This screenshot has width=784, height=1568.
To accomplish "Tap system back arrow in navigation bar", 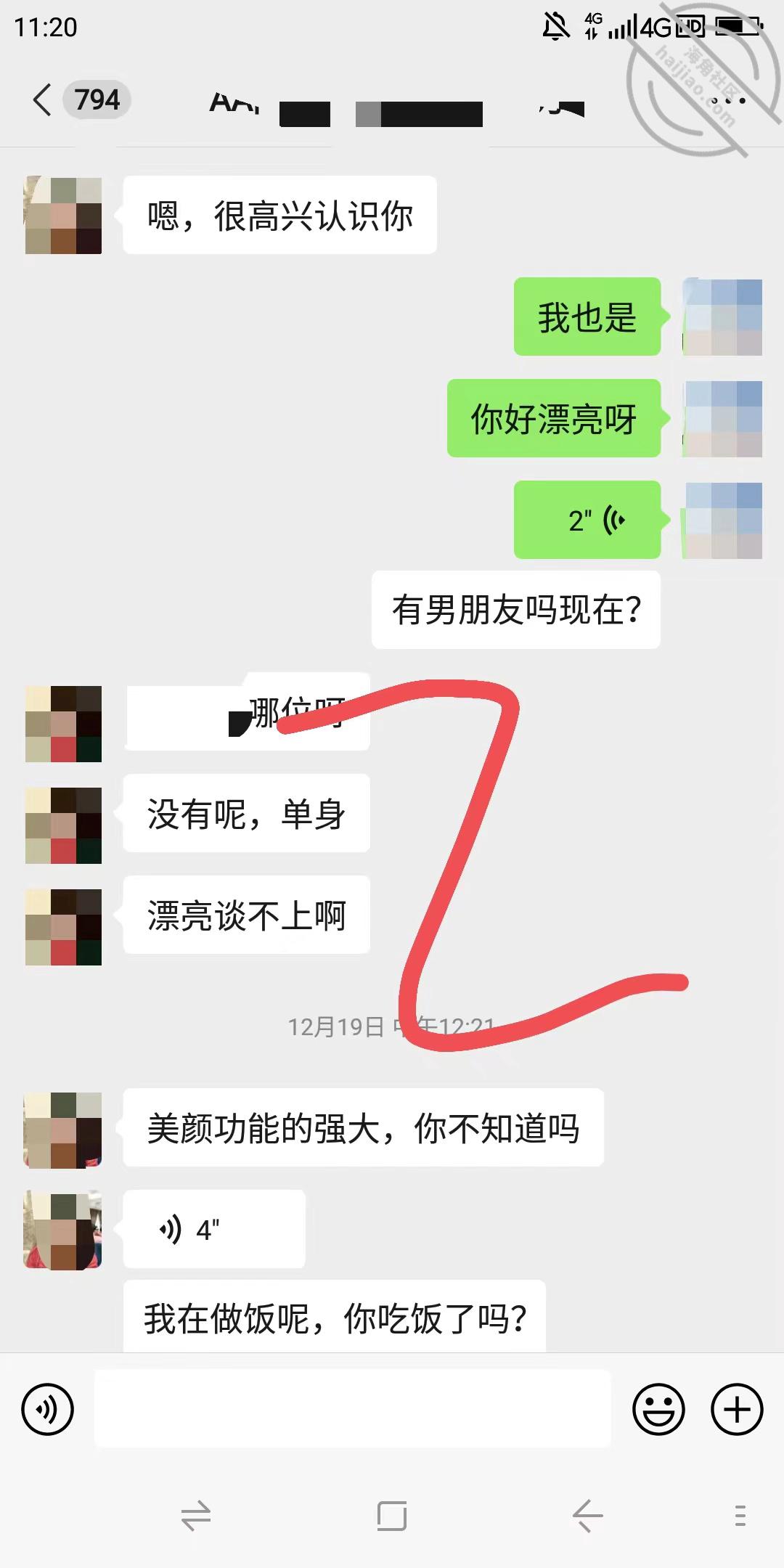I will 587,1516.
